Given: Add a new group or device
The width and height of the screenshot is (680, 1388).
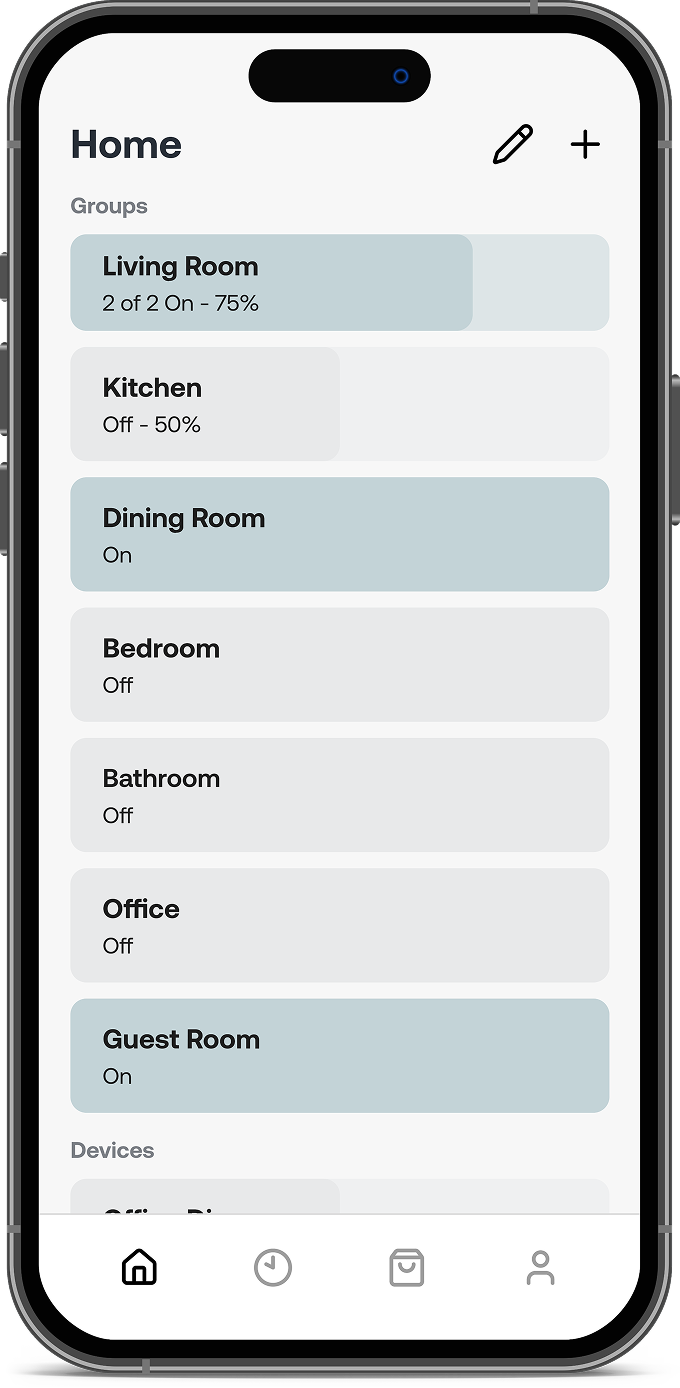Looking at the screenshot, I should pos(585,145).
